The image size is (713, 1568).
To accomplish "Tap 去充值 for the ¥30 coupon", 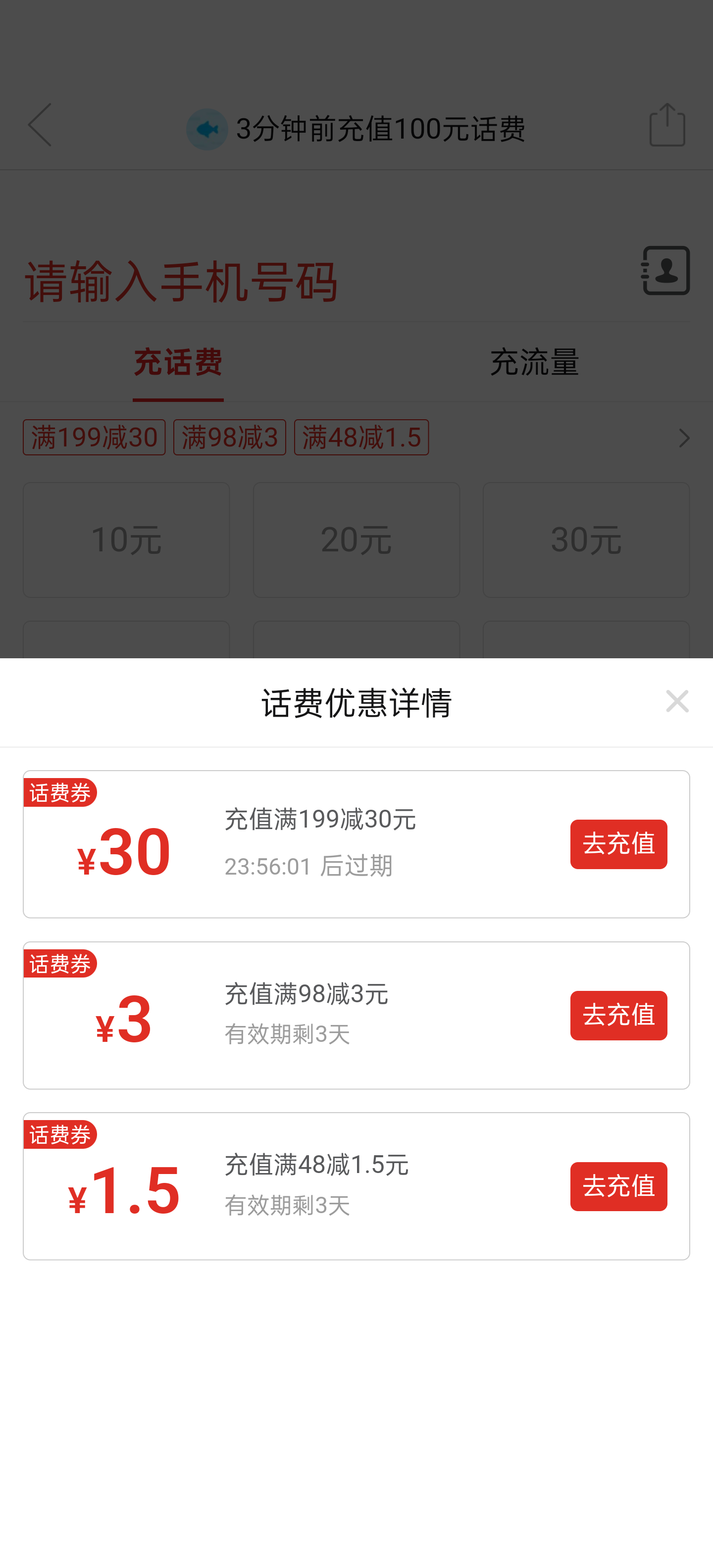I will [x=618, y=844].
